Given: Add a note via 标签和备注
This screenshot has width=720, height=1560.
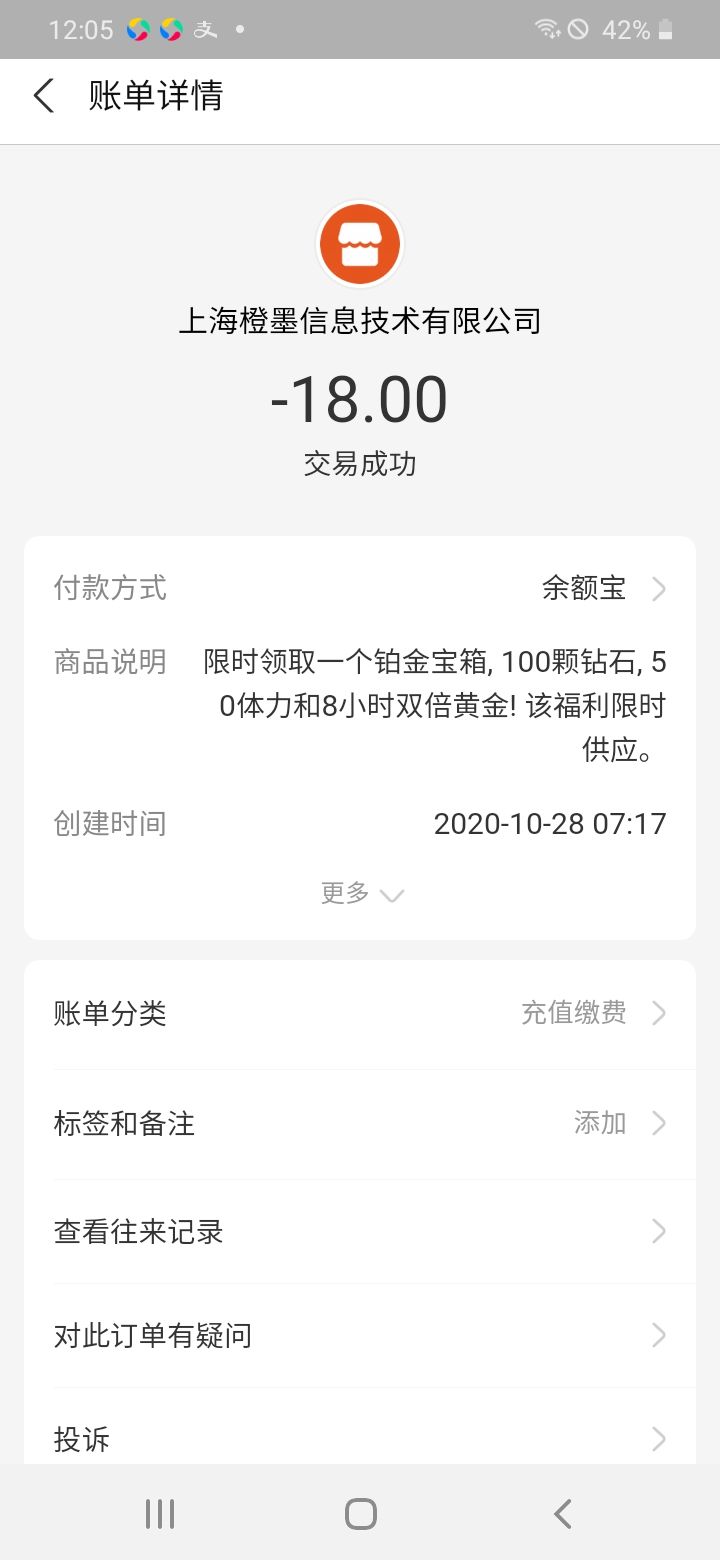Looking at the screenshot, I should [360, 1123].
